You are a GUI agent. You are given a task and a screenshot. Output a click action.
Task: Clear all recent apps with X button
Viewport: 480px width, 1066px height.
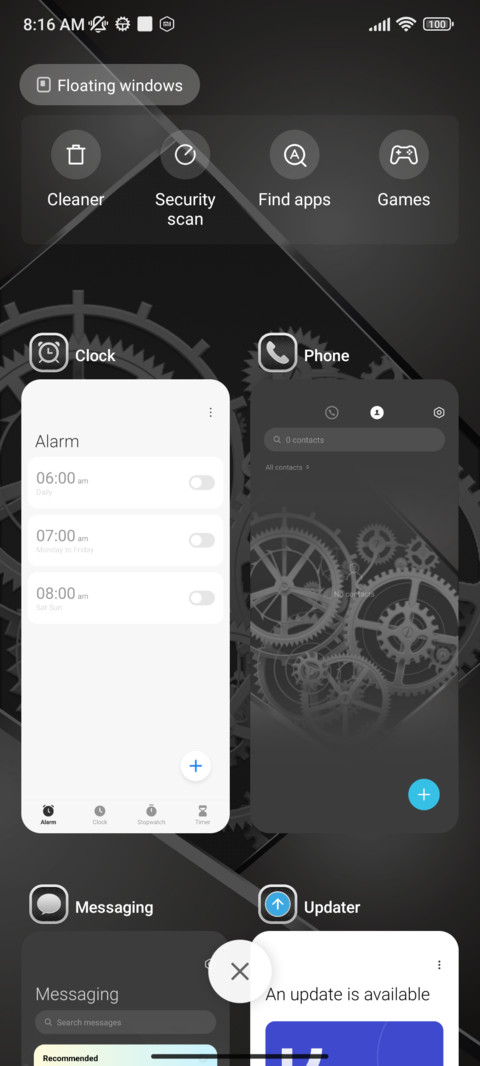[239, 972]
